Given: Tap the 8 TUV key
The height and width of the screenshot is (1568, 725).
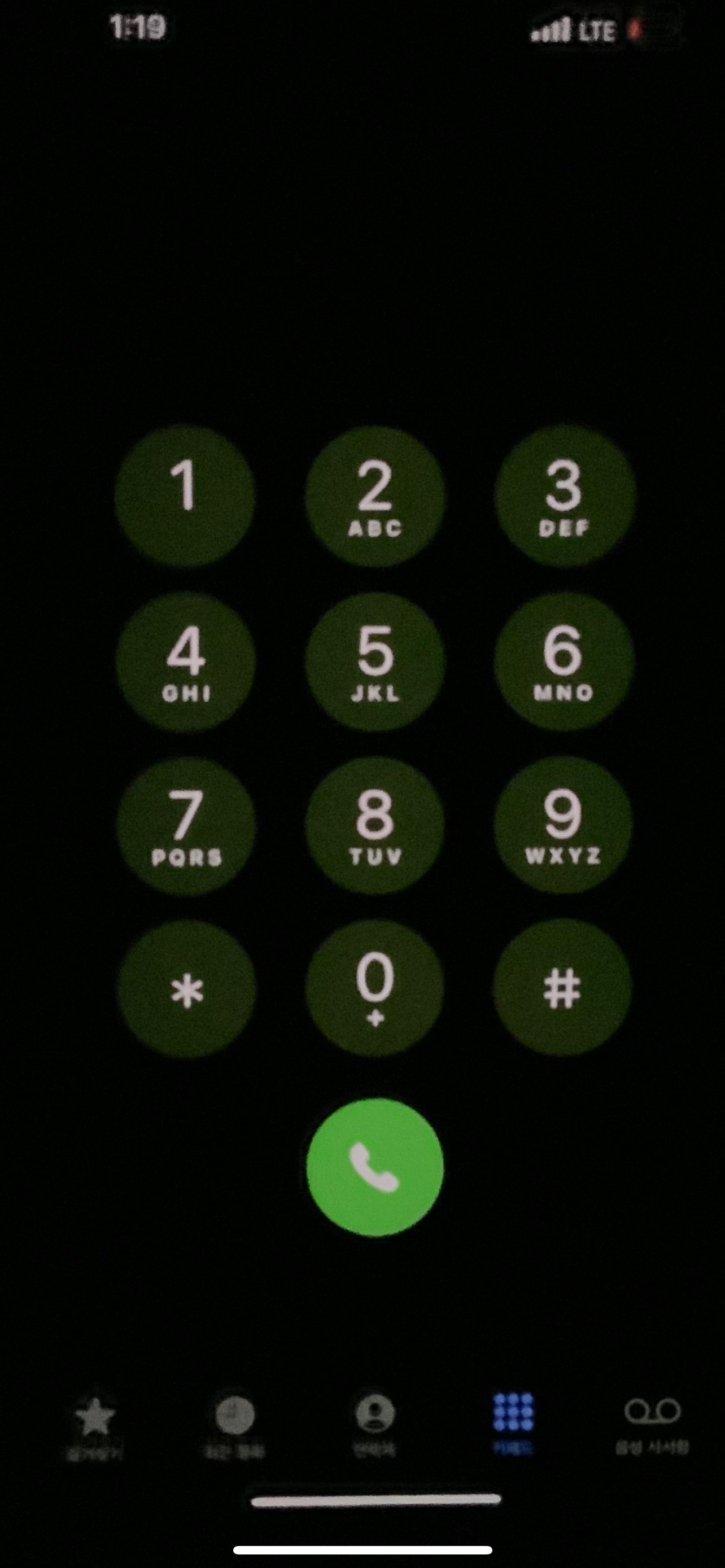Looking at the screenshot, I should tap(374, 825).
